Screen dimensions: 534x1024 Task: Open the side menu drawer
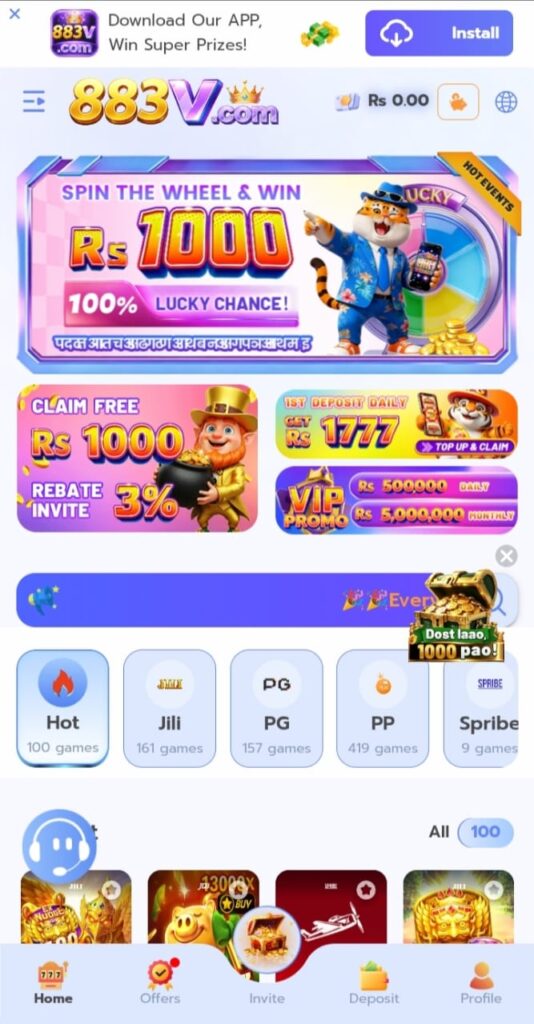(34, 101)
